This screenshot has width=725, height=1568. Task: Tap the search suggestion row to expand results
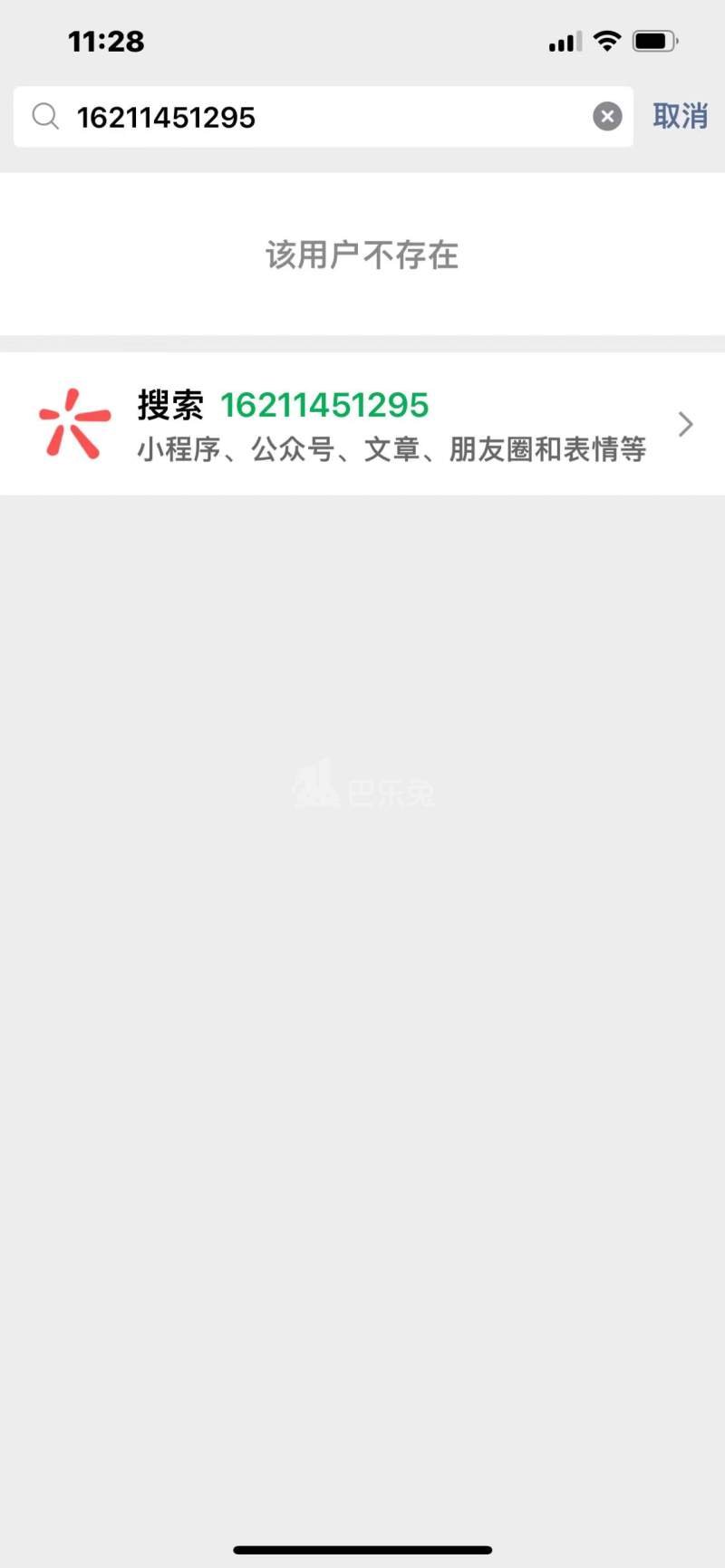click(x=362, y=424)
